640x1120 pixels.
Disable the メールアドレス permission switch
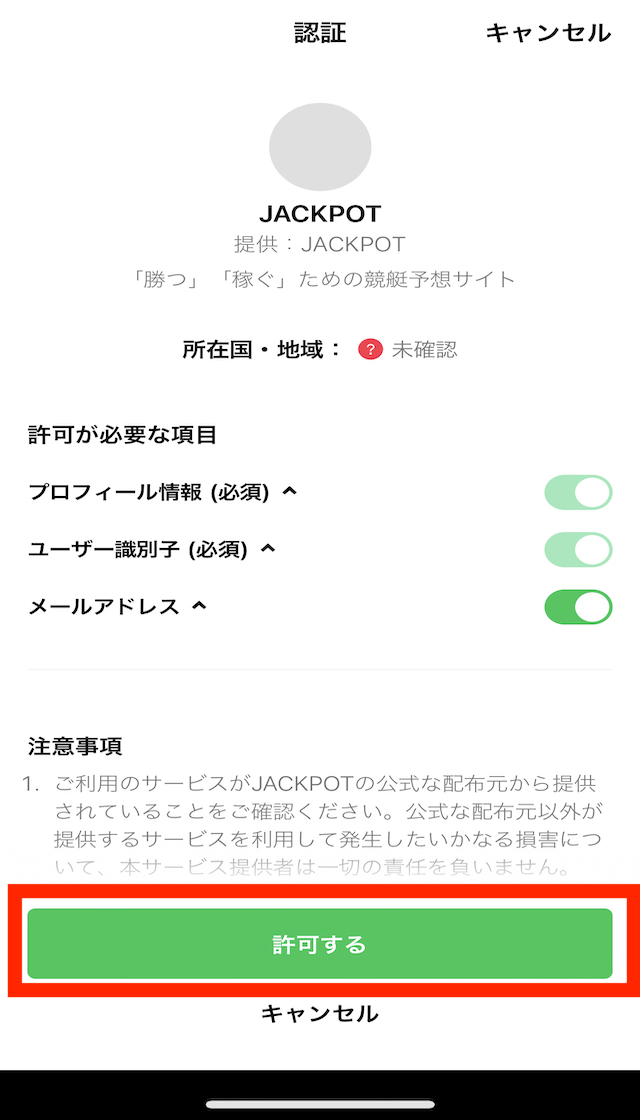pos(578,606)
